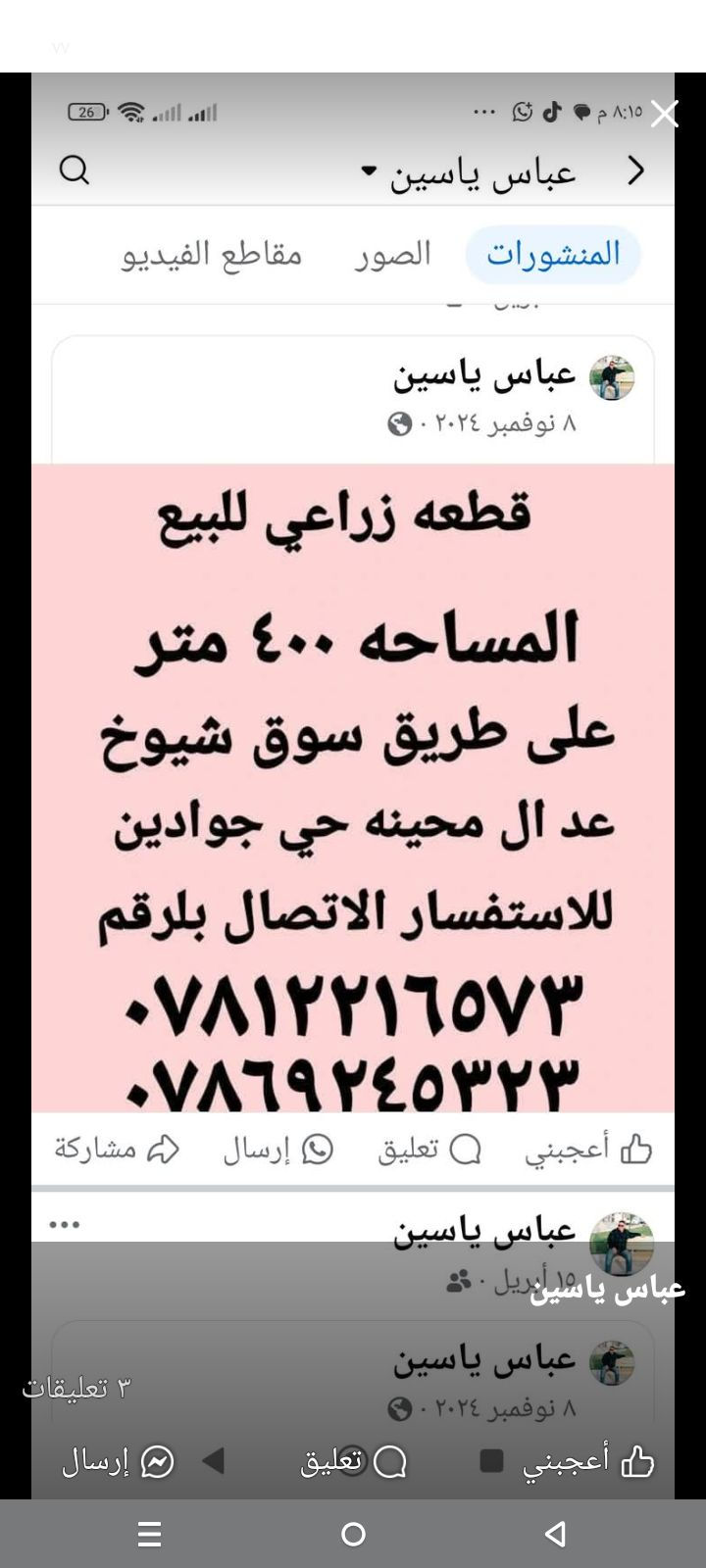Send photo via Messenger إرسال
This screenshot has width=706, height=1568.
(119, 1461)
